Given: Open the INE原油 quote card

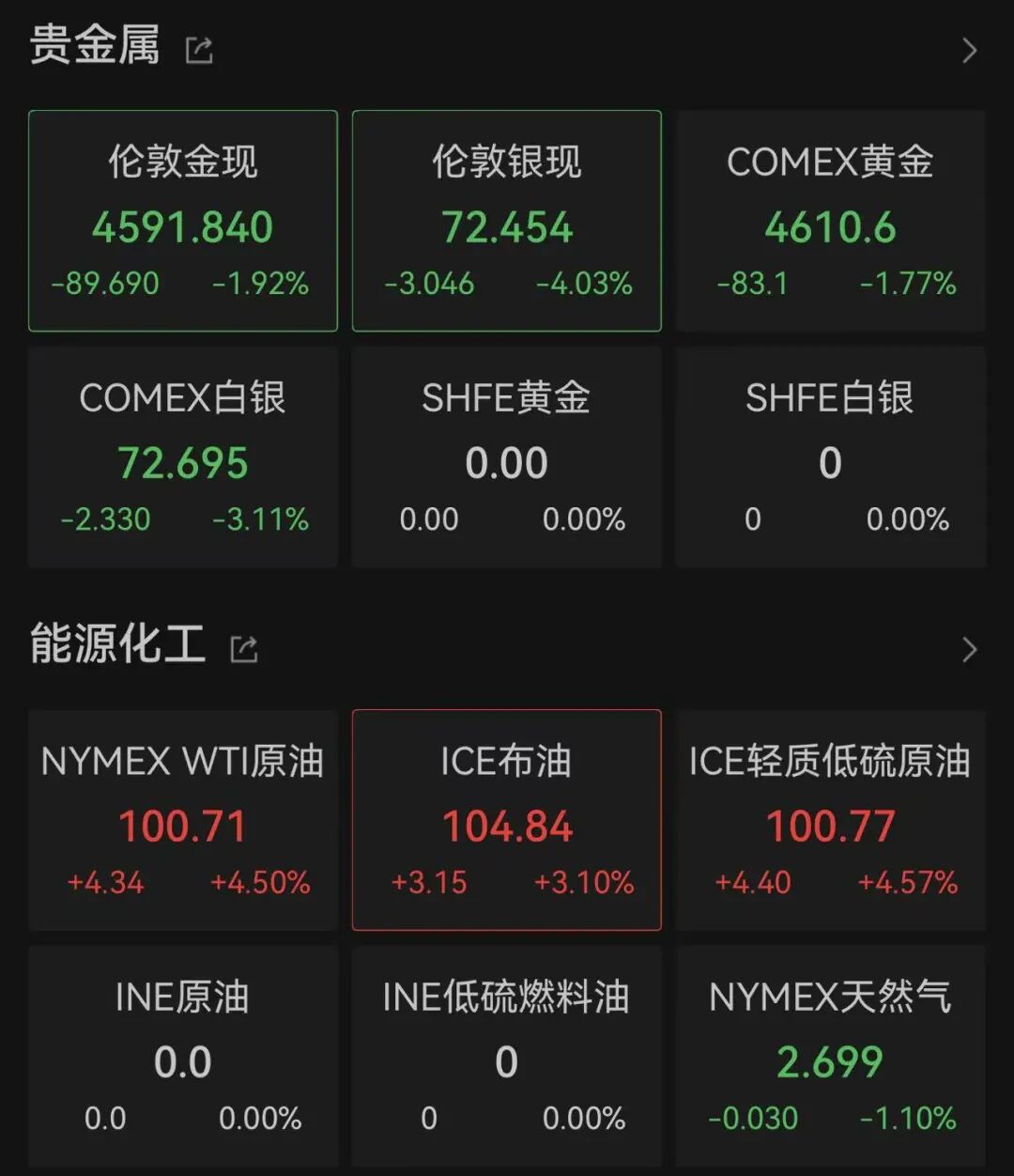Looking at the screenshot, I should 183,1057.
